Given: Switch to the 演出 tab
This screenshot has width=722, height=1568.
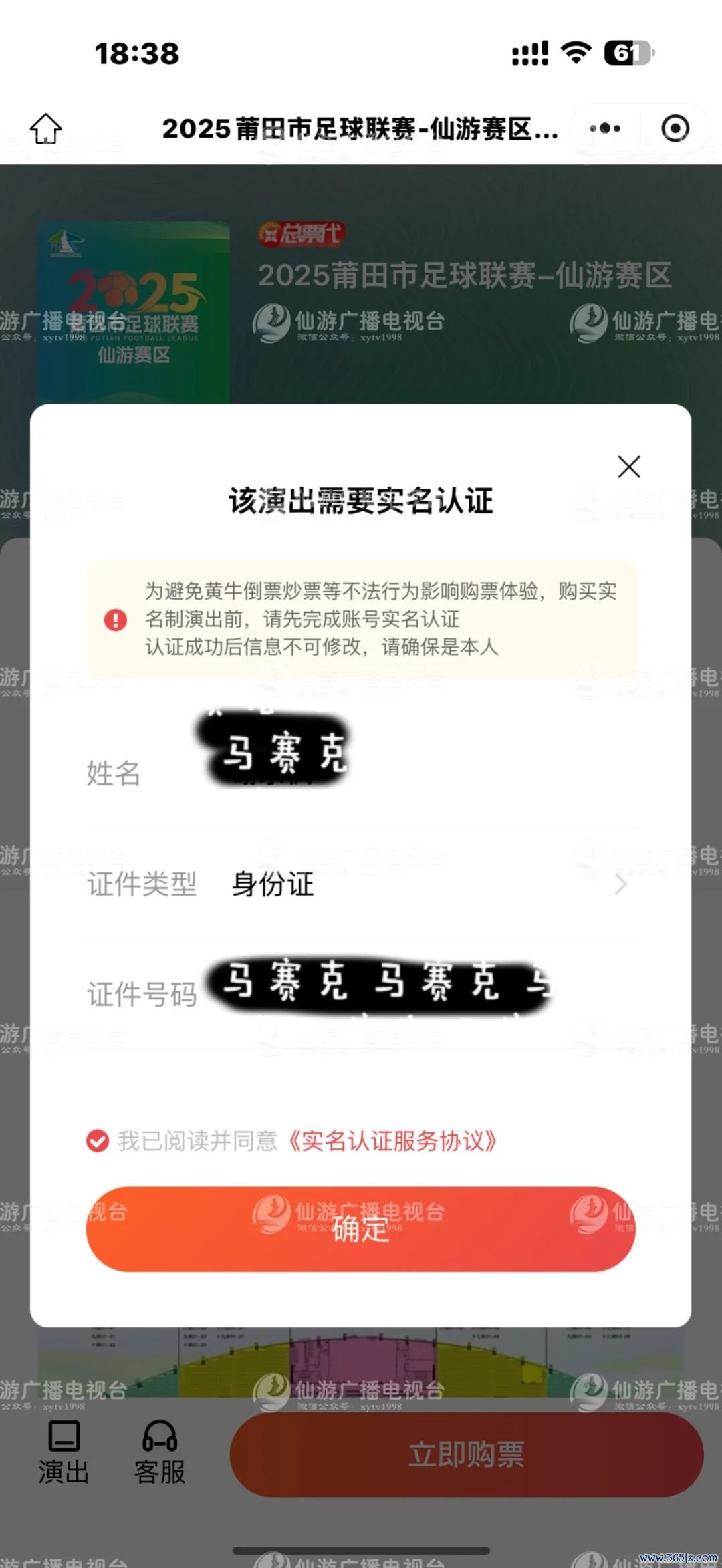Looking at the screenshot, I should pyautogui.click(x=64, y=1452).
